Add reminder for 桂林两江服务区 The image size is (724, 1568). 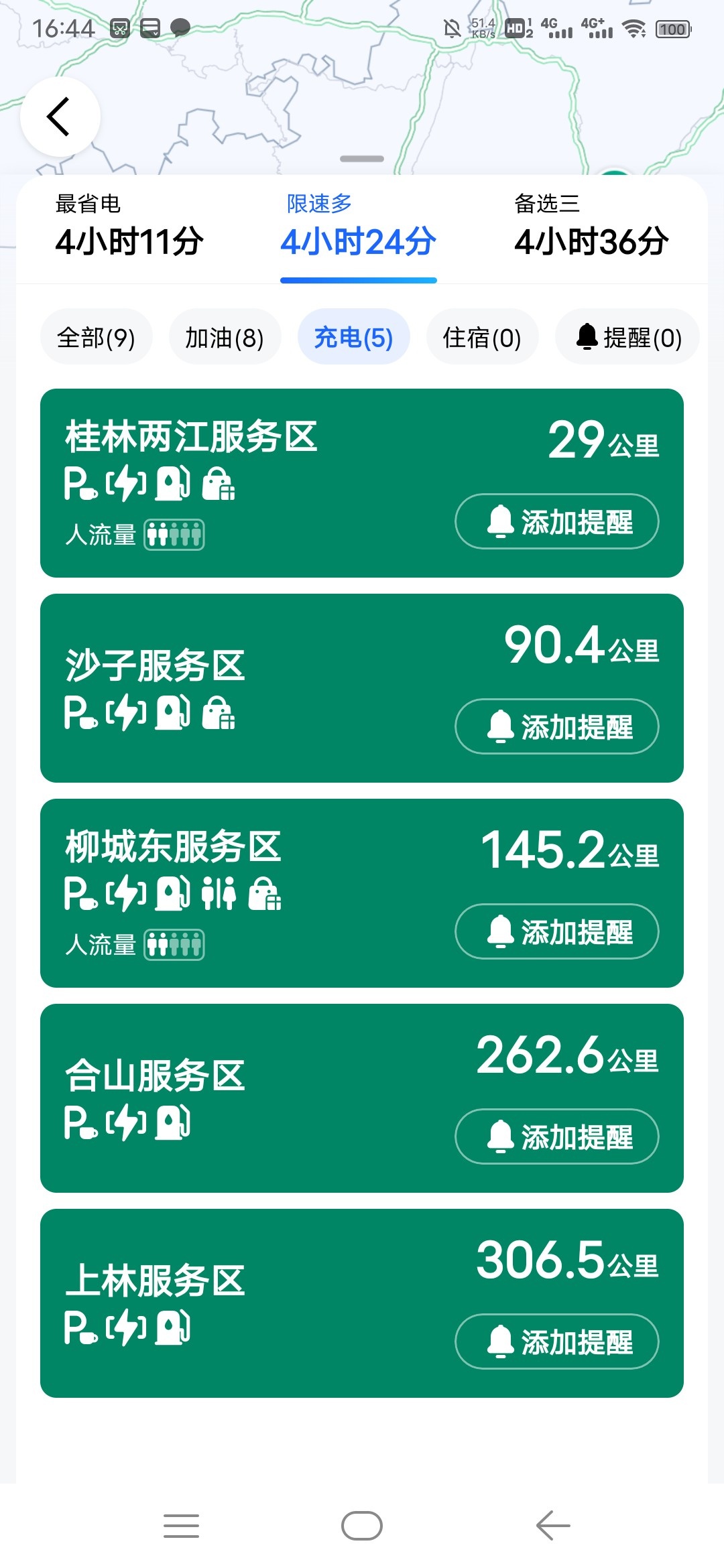pos(557,521)
